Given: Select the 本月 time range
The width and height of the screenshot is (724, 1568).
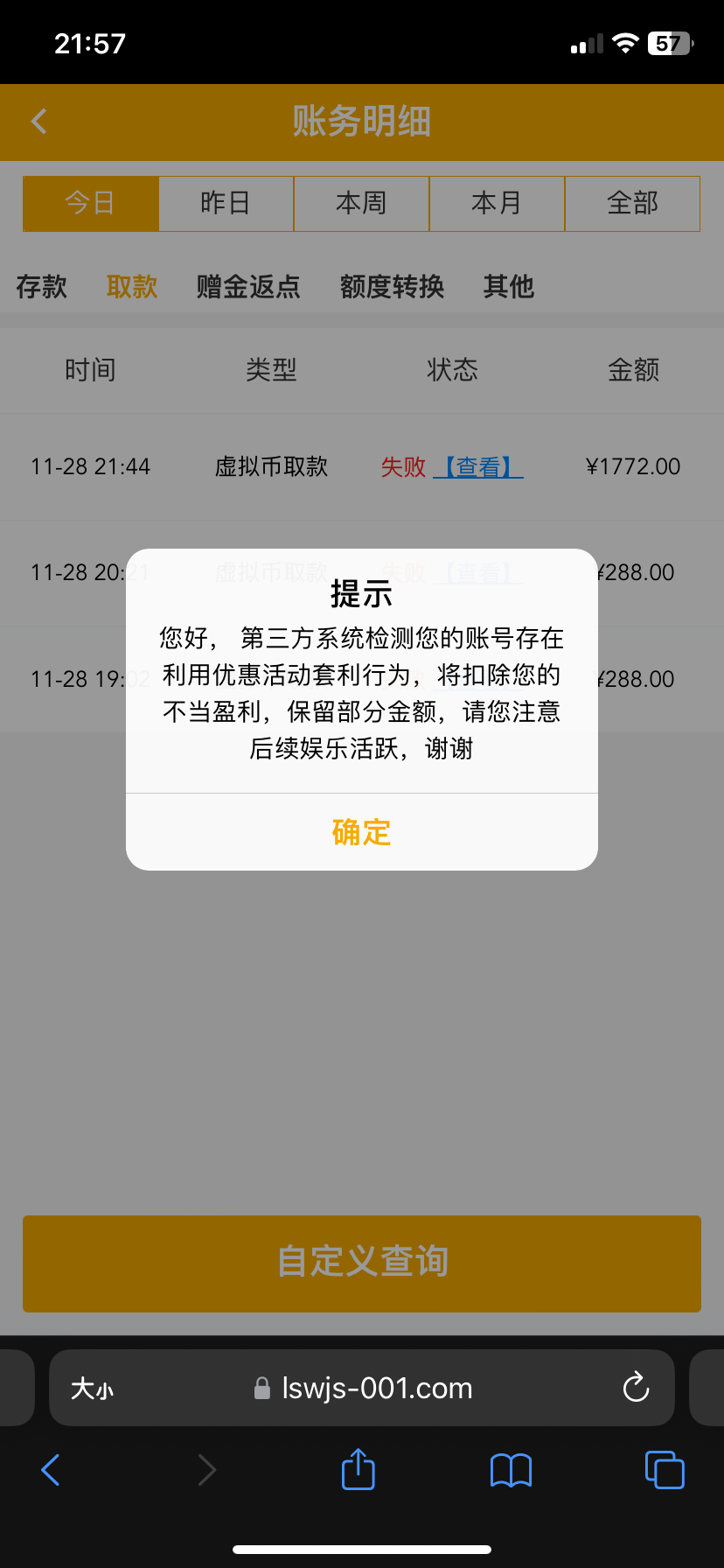Looking at the screenshot, I should click(x=497, y=203).
